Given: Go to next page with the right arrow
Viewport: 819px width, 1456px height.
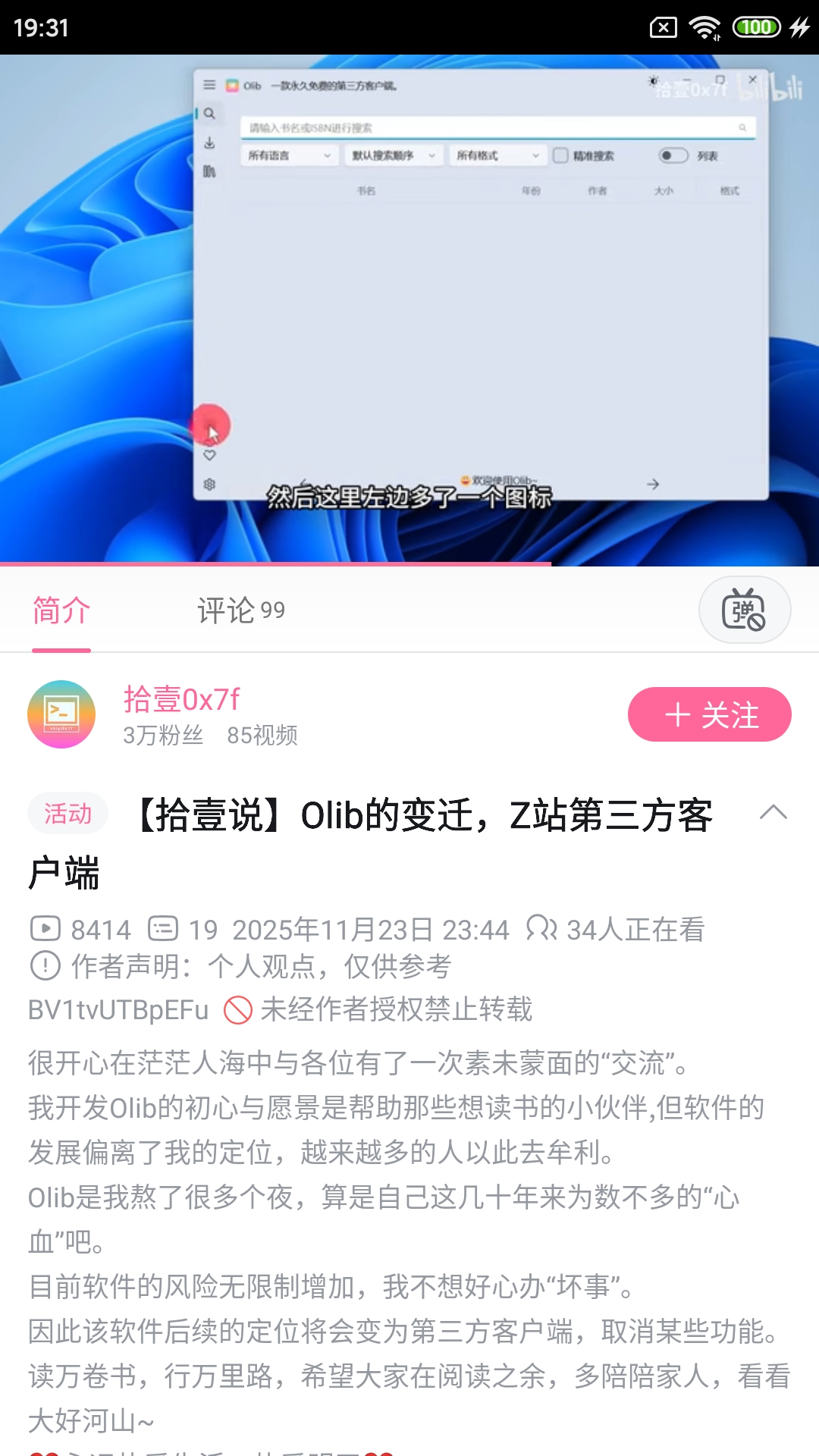Looking at the screenshot, I should coord(652,482).
